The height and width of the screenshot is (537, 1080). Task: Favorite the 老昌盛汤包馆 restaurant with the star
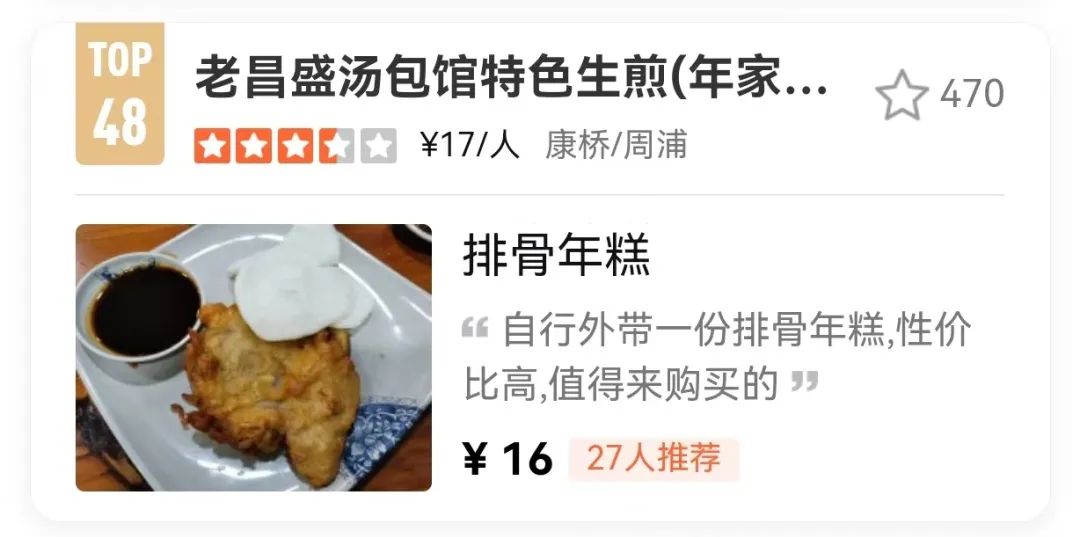click(x=901, y=95)
